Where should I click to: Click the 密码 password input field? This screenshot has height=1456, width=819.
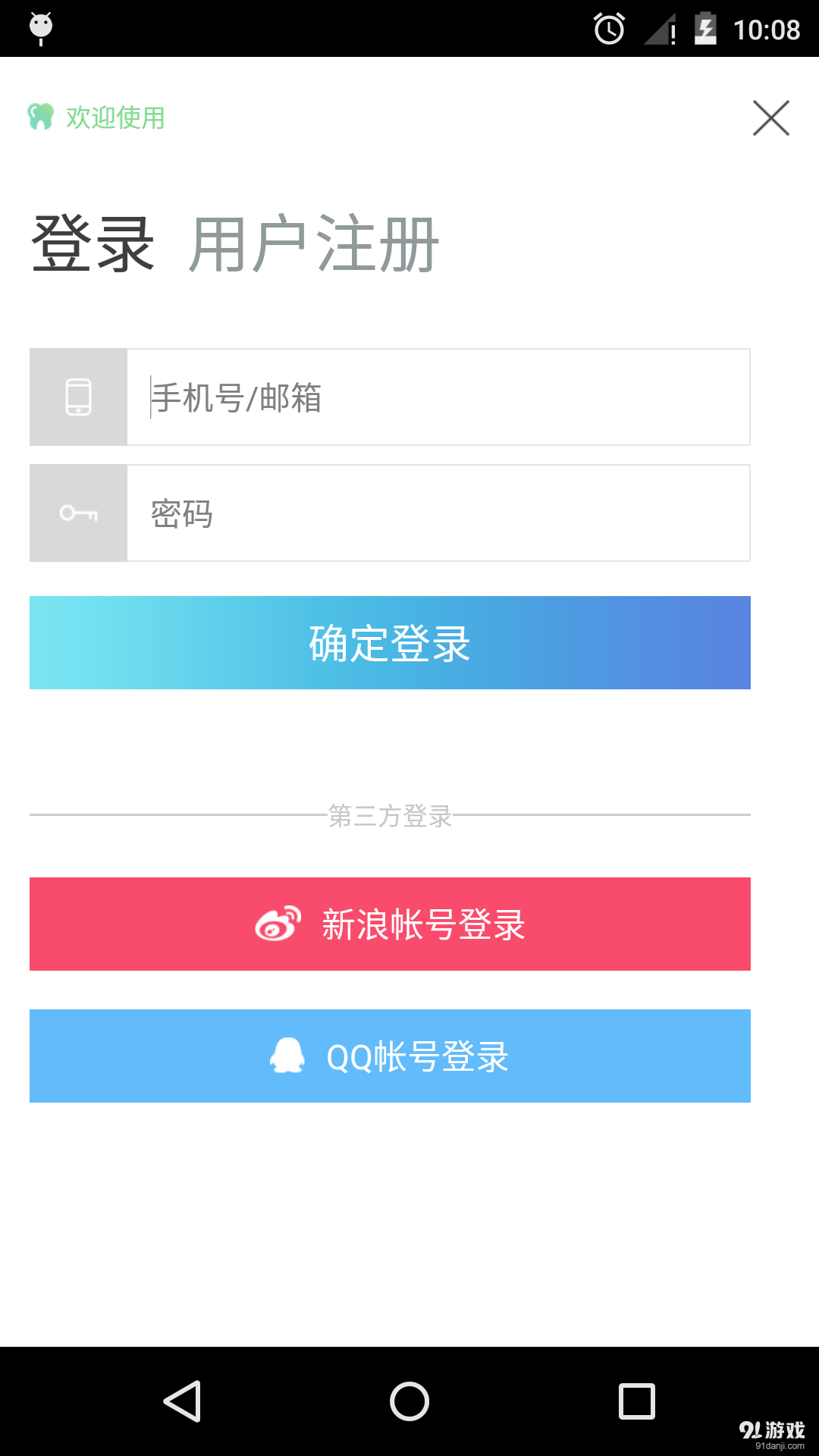coord(438,513)
